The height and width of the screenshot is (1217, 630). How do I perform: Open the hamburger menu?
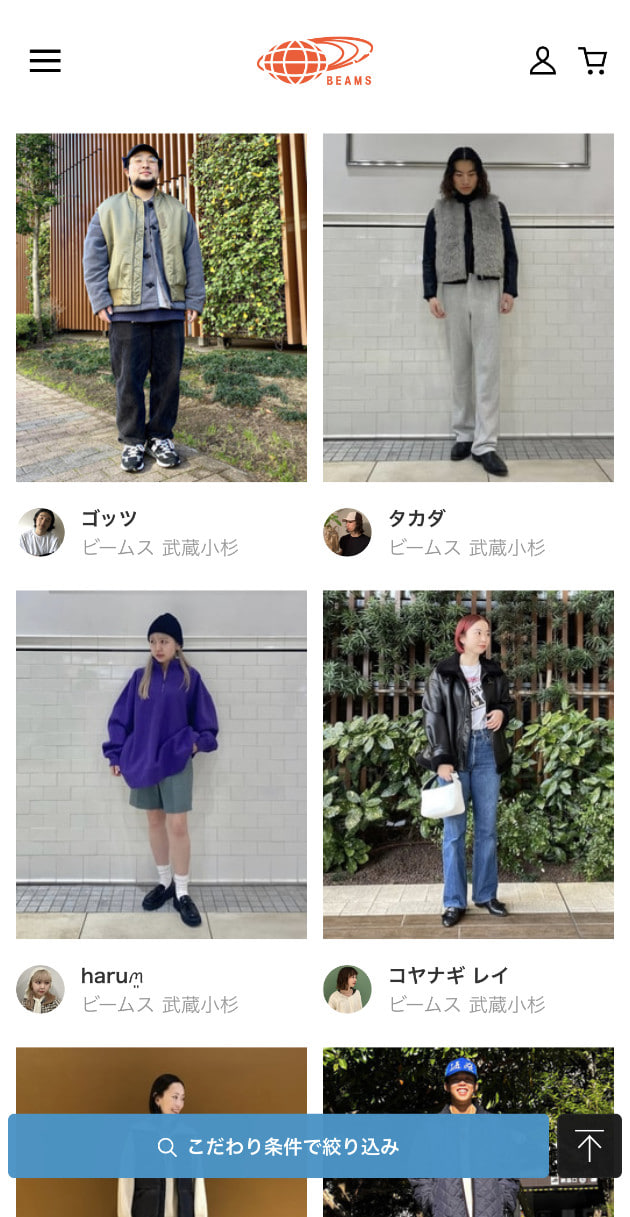[45, 61]
